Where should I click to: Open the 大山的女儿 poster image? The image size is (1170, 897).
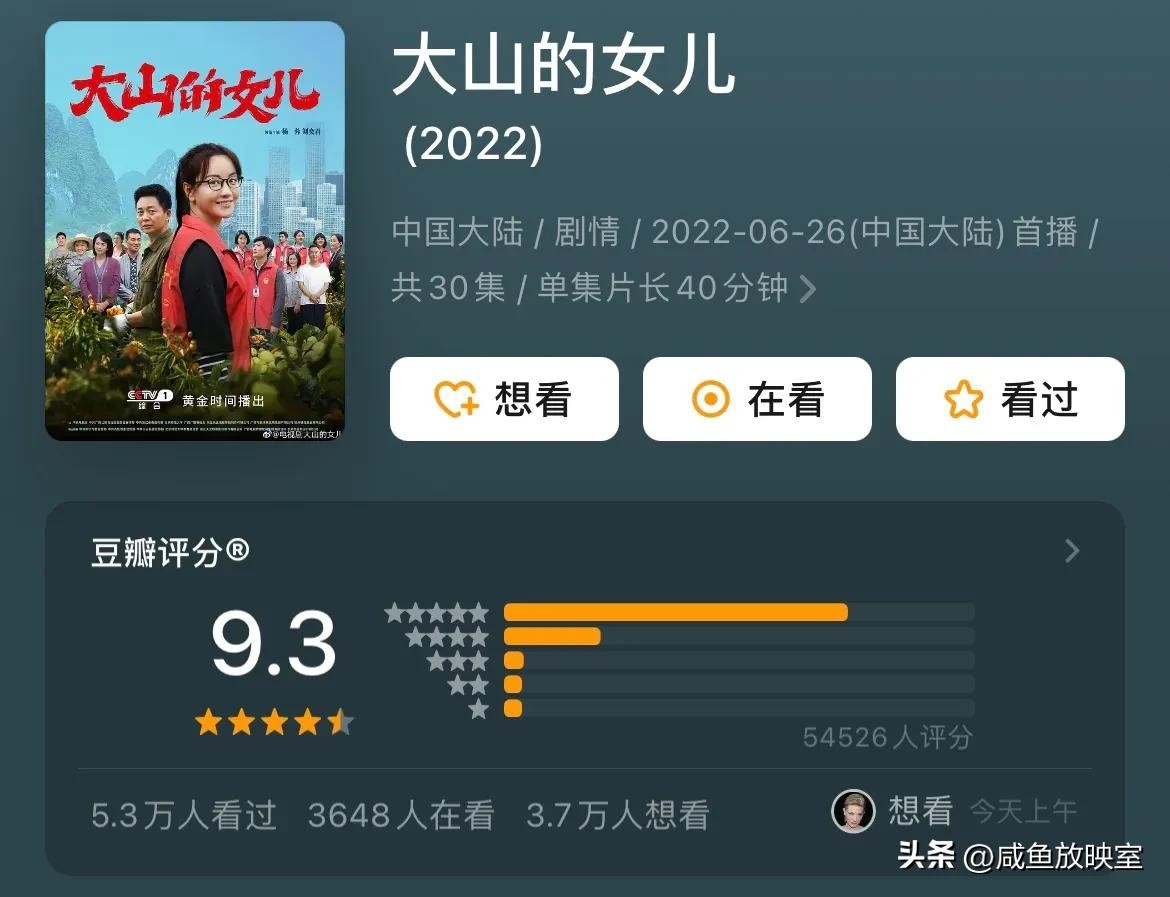pyautogui.click(x=195, y=231)
